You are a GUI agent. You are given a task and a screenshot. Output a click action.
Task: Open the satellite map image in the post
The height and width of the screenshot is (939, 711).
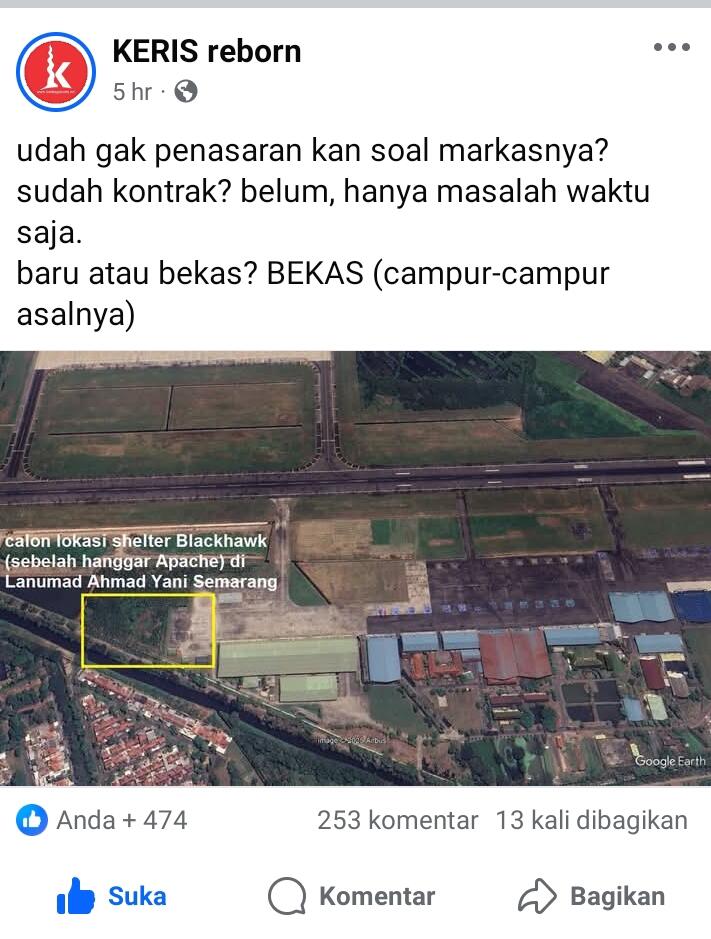(355, 567)
